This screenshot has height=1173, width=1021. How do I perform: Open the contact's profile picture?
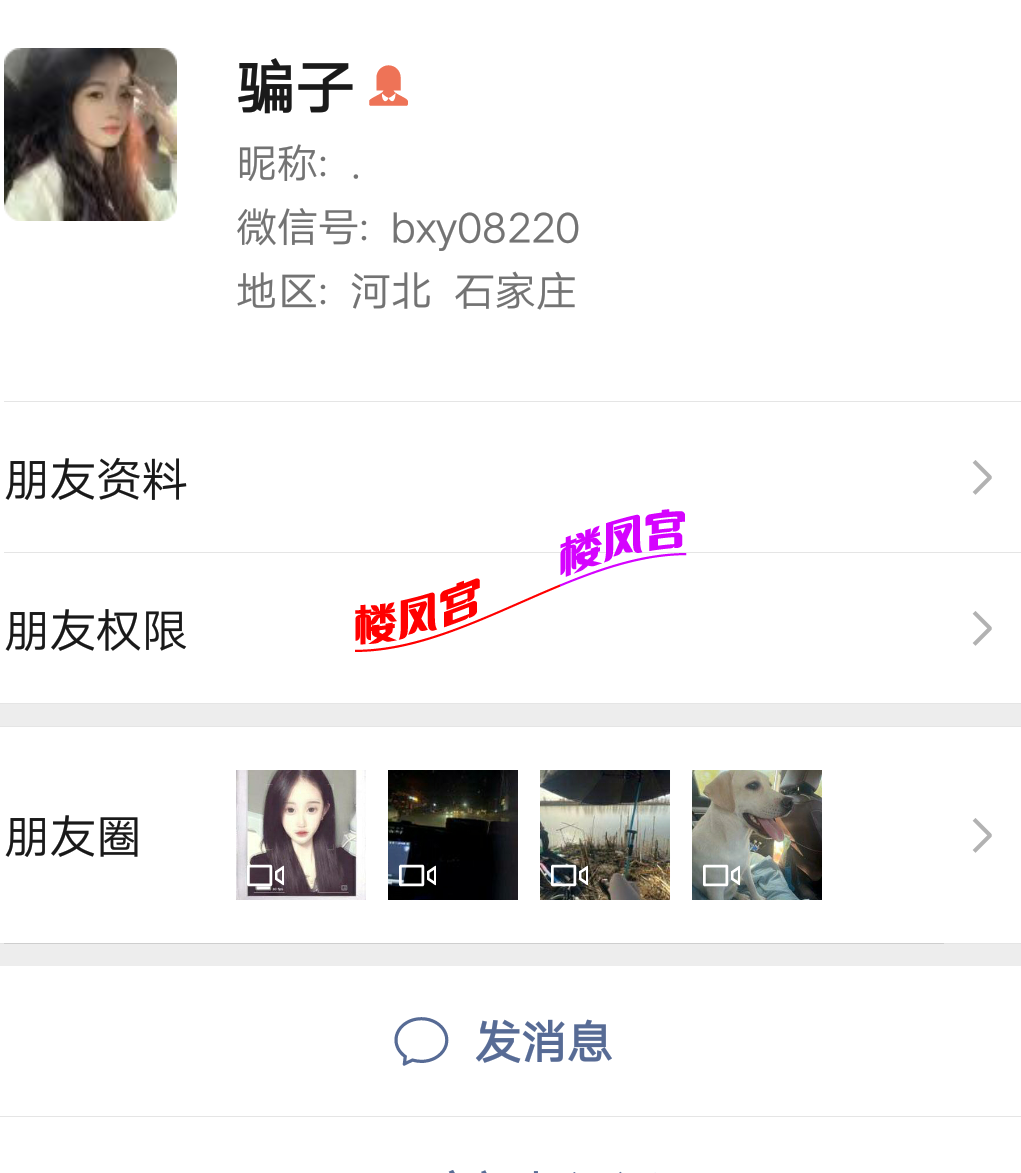pos(90,134)
